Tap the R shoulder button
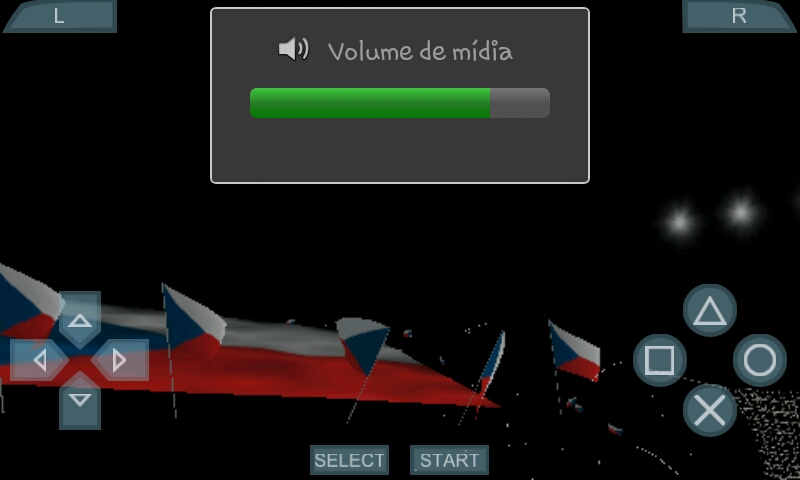The height and width of the screenshot is (480, 800). pyautogui.click(x=739, y=16)
